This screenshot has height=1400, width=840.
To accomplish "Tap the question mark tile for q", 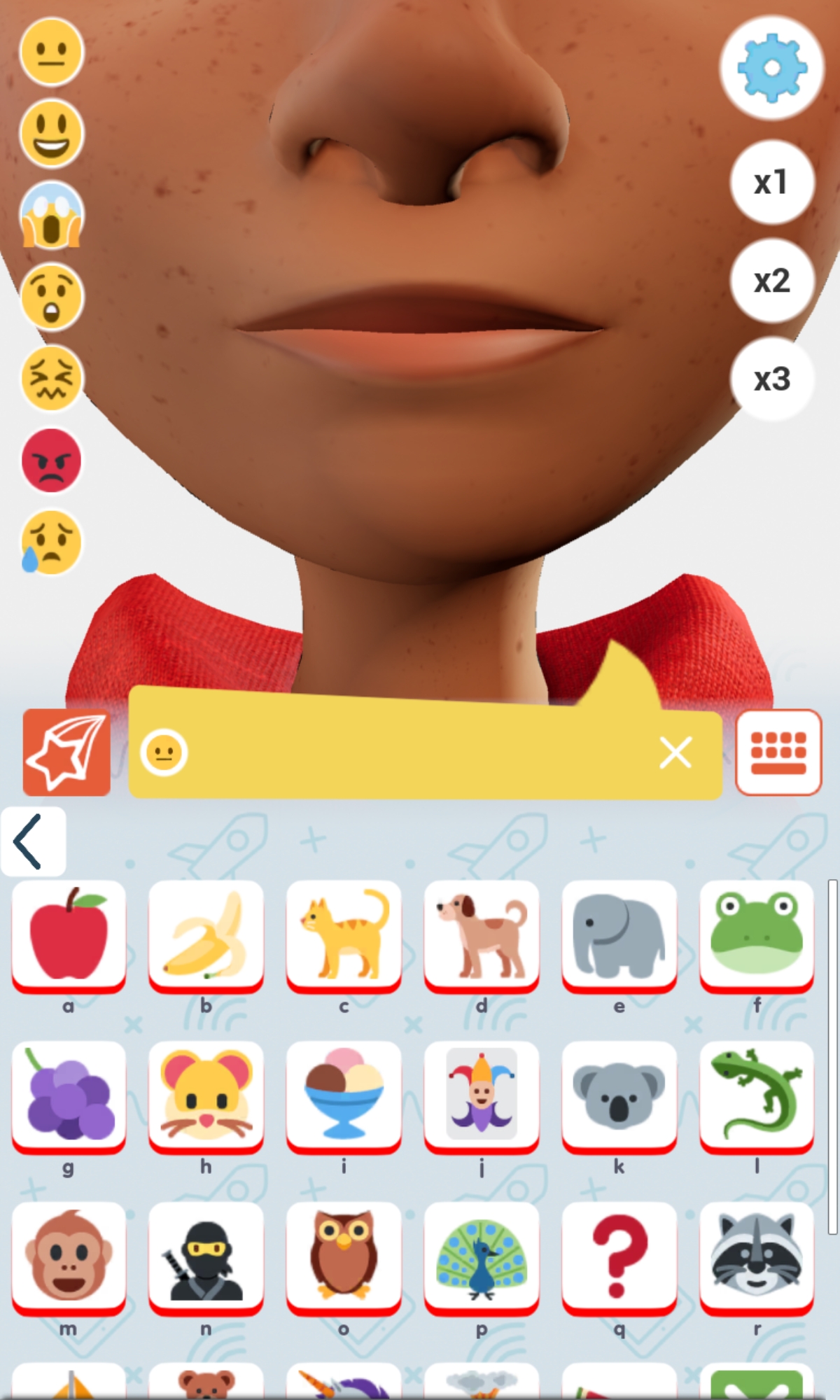I will [619, 1256].
